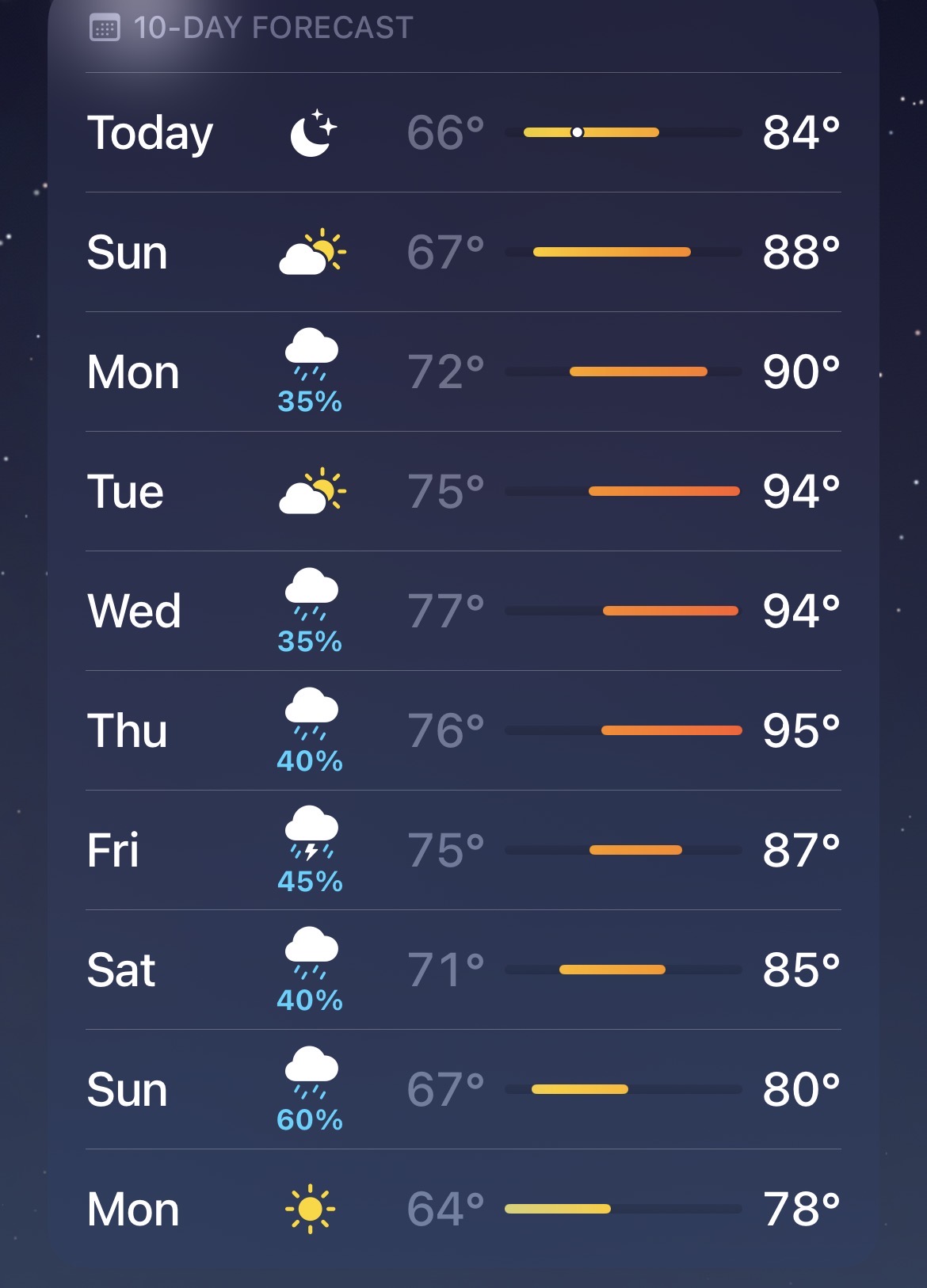View Fri thunderstorm forecast details
This screenshot has width=927, height=1288.
pos(463,850)
